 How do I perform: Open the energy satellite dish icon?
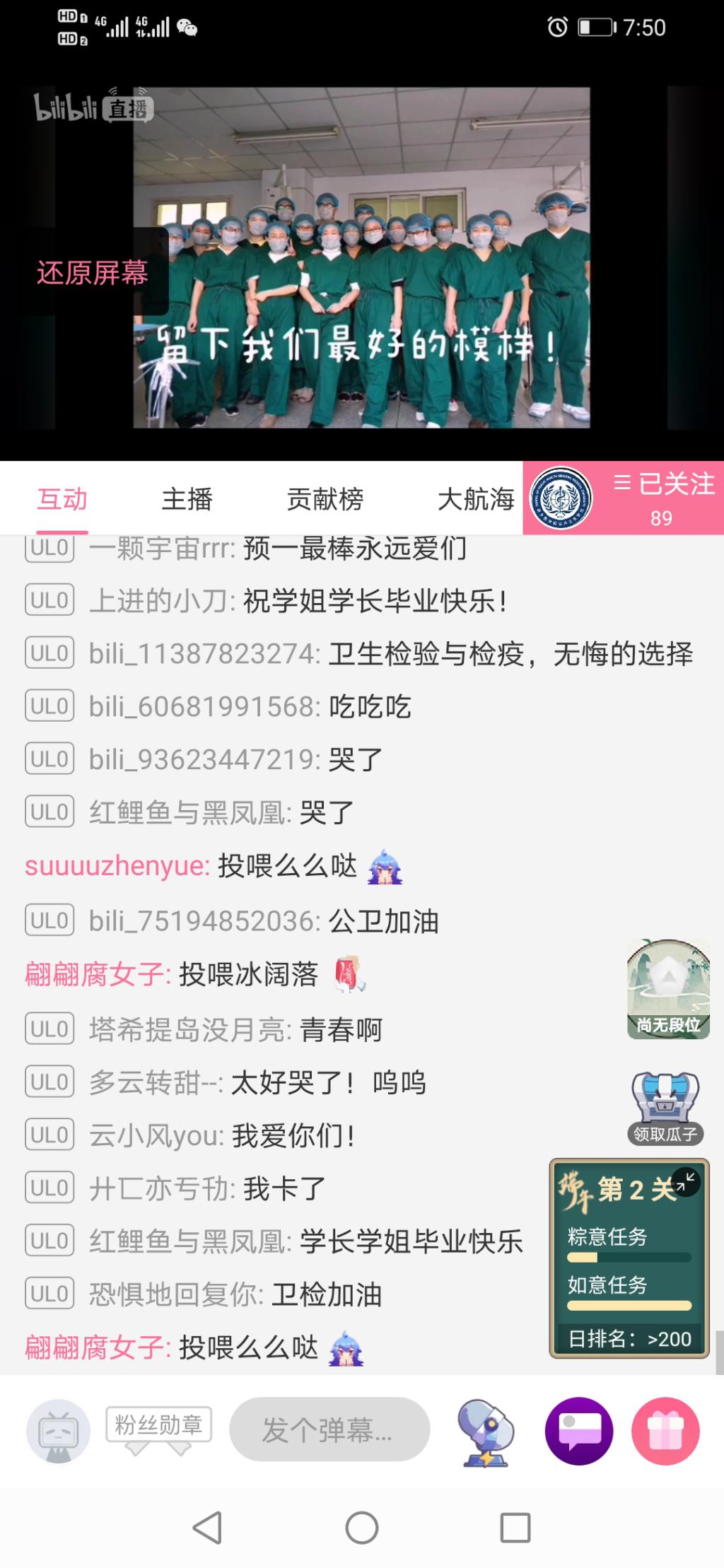click(486, 1432)
